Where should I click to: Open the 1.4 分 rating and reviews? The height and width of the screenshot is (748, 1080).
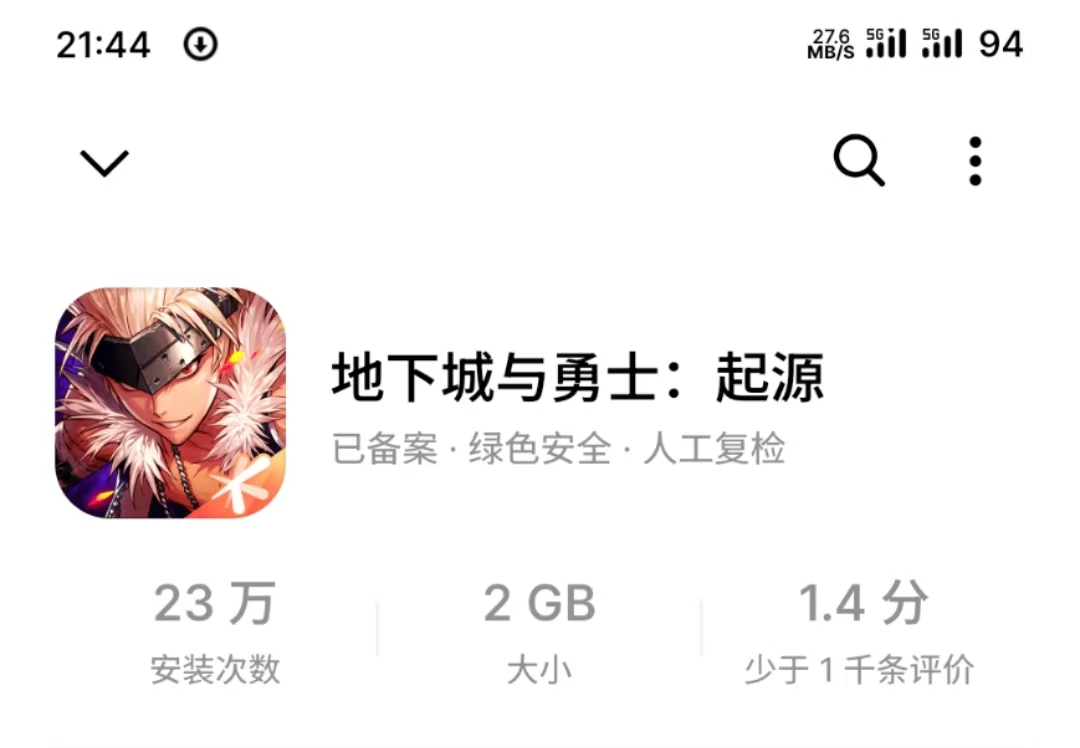860,632
